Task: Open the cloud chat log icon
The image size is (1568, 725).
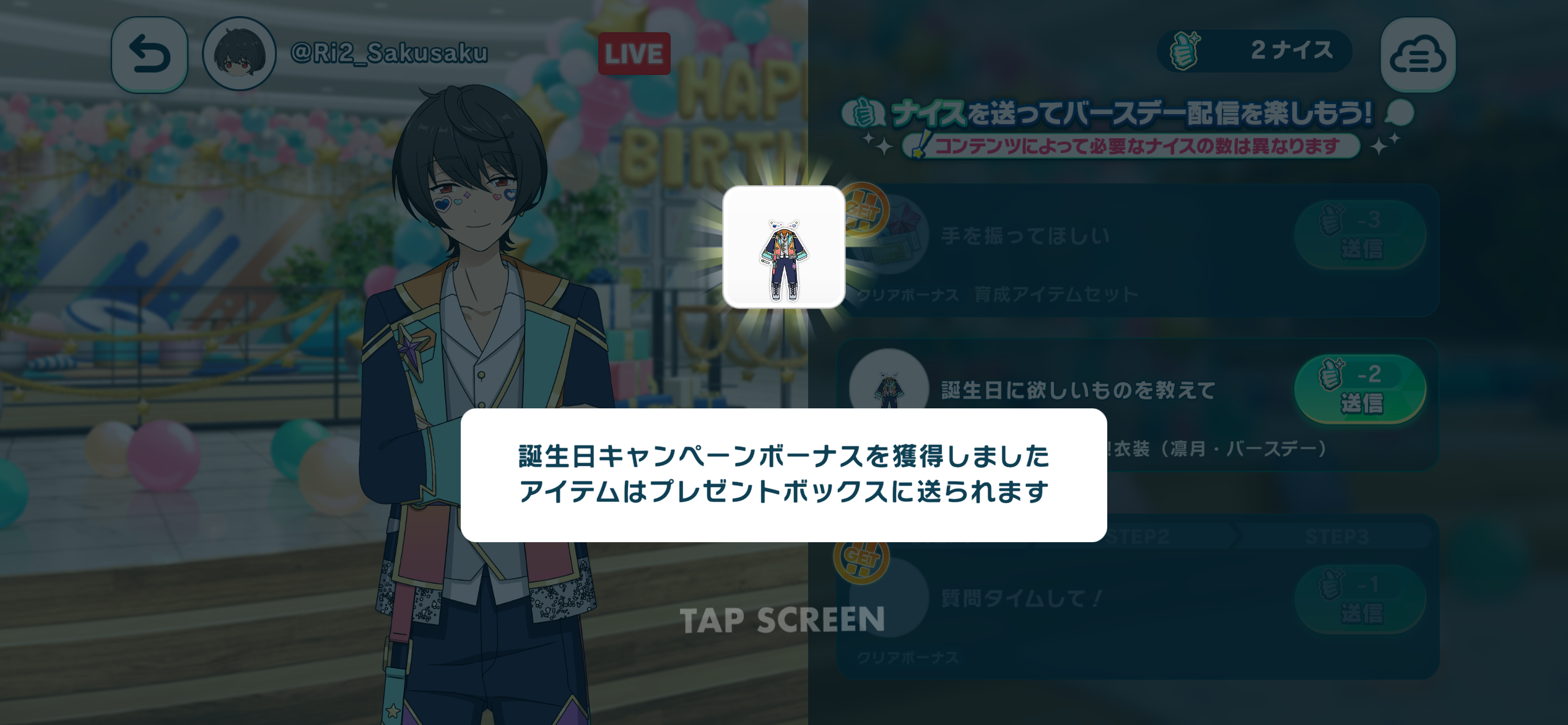Action: click(1418, 55)
